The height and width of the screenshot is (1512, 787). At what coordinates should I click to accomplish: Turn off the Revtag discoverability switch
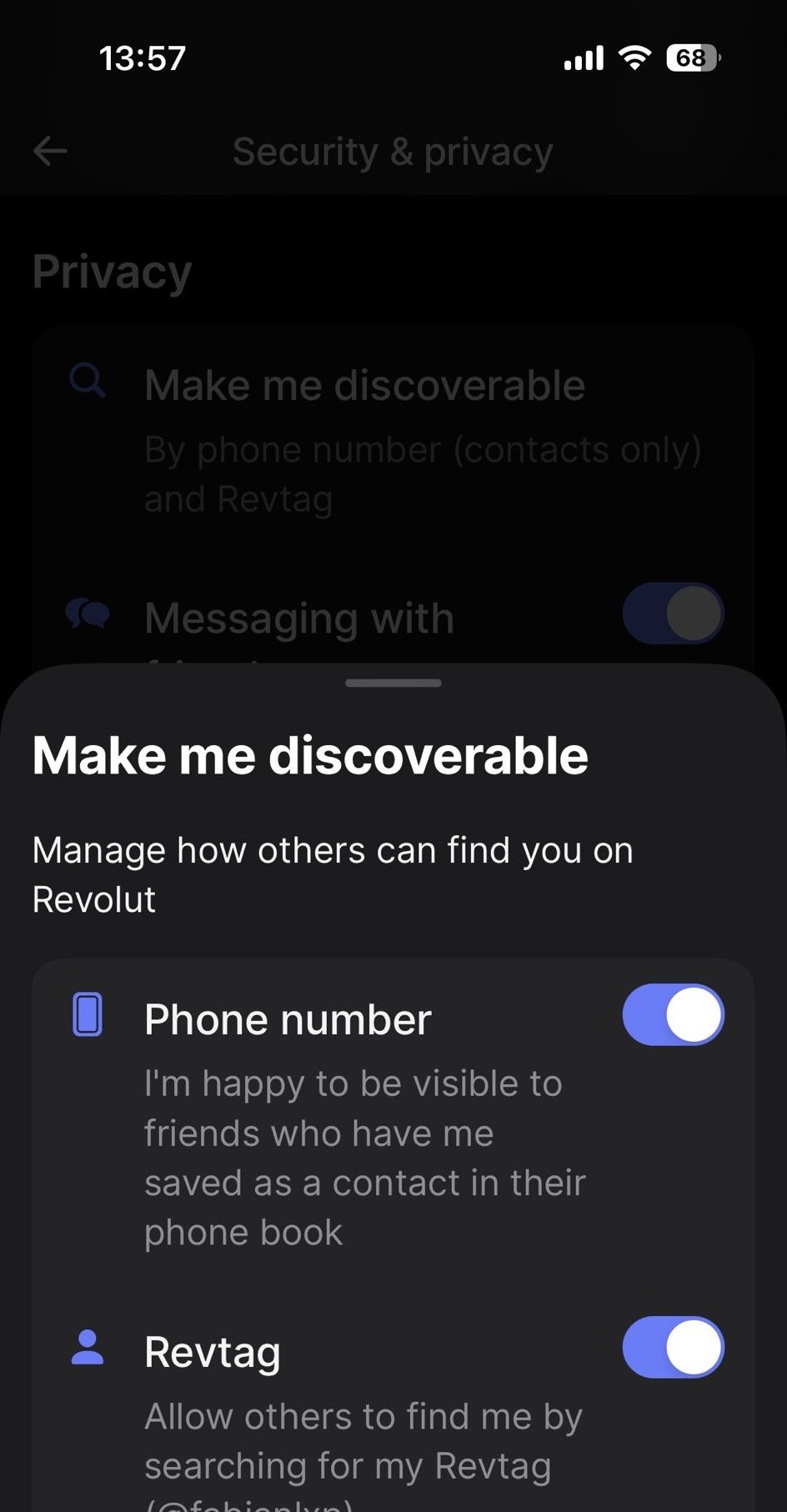click(673, 1347)
